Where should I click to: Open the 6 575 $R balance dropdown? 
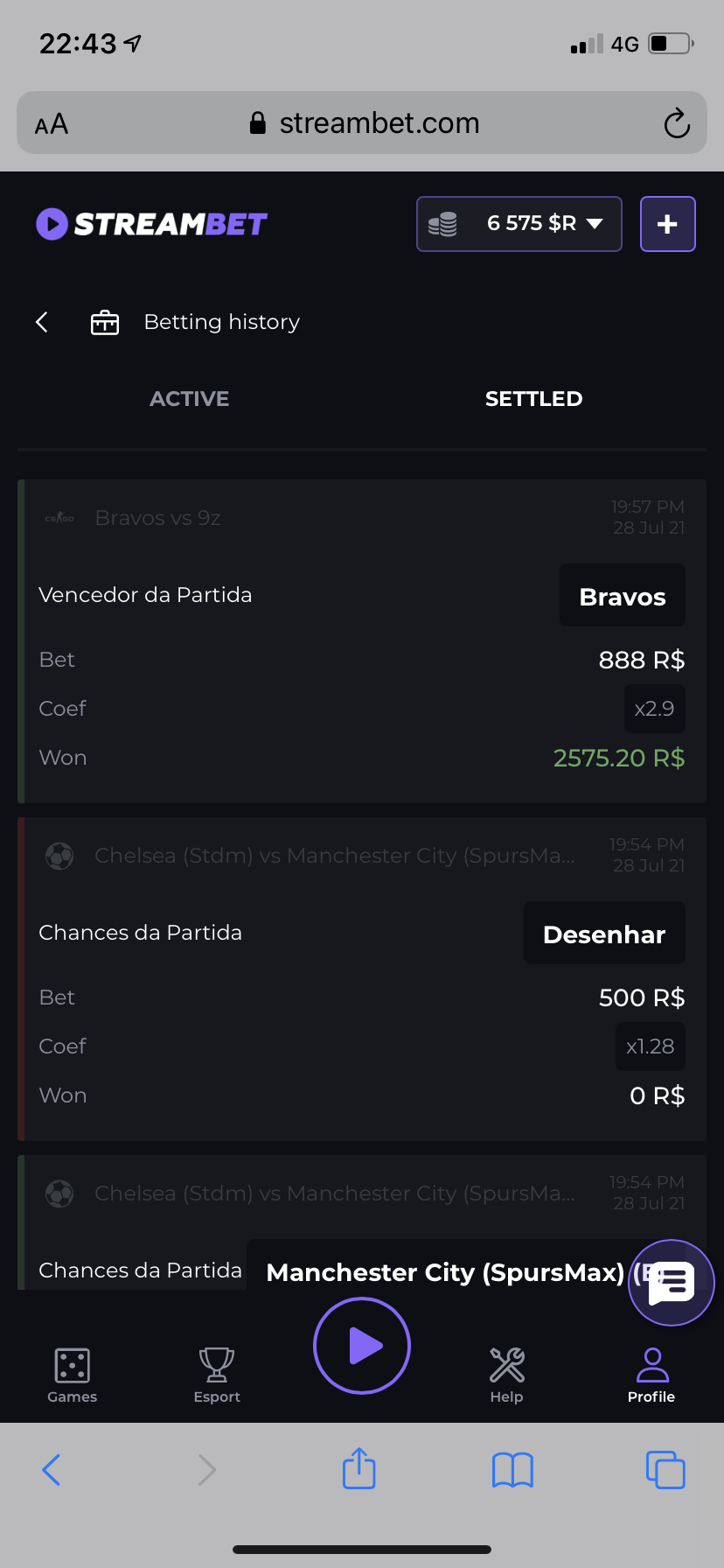(x=519, y=224)
